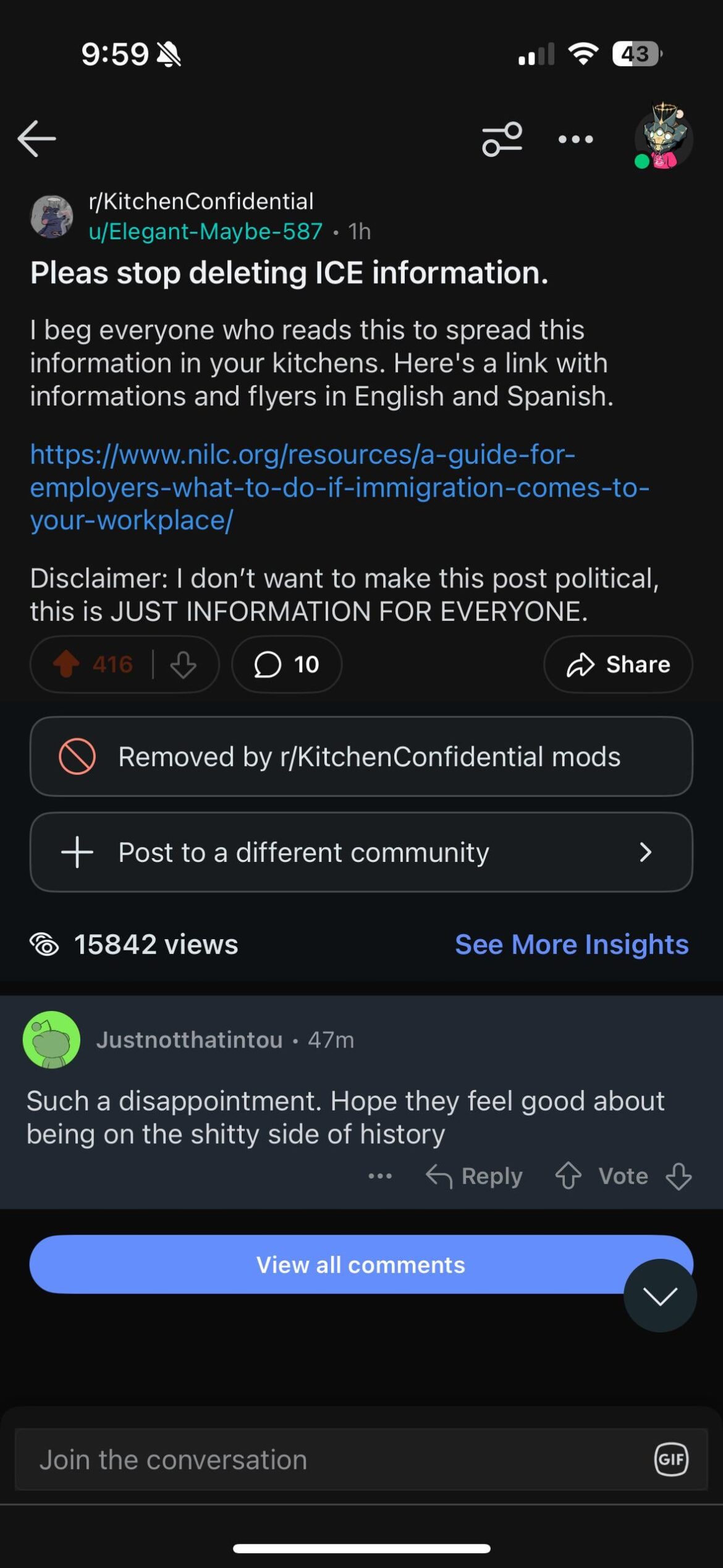Visit the r/KitchenConfidential community

coord(201,202)
